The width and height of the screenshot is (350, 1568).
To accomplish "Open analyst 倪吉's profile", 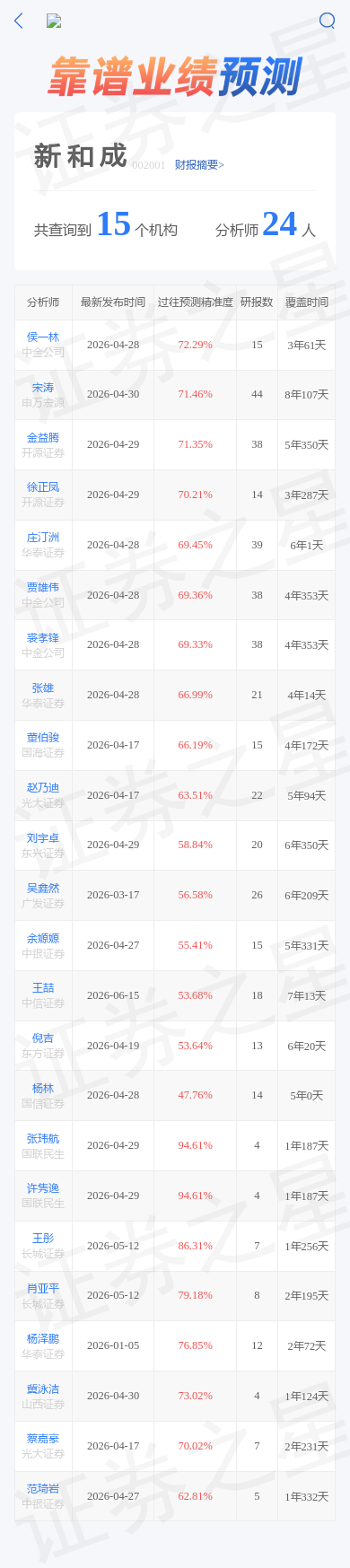I will (43, 1038).
